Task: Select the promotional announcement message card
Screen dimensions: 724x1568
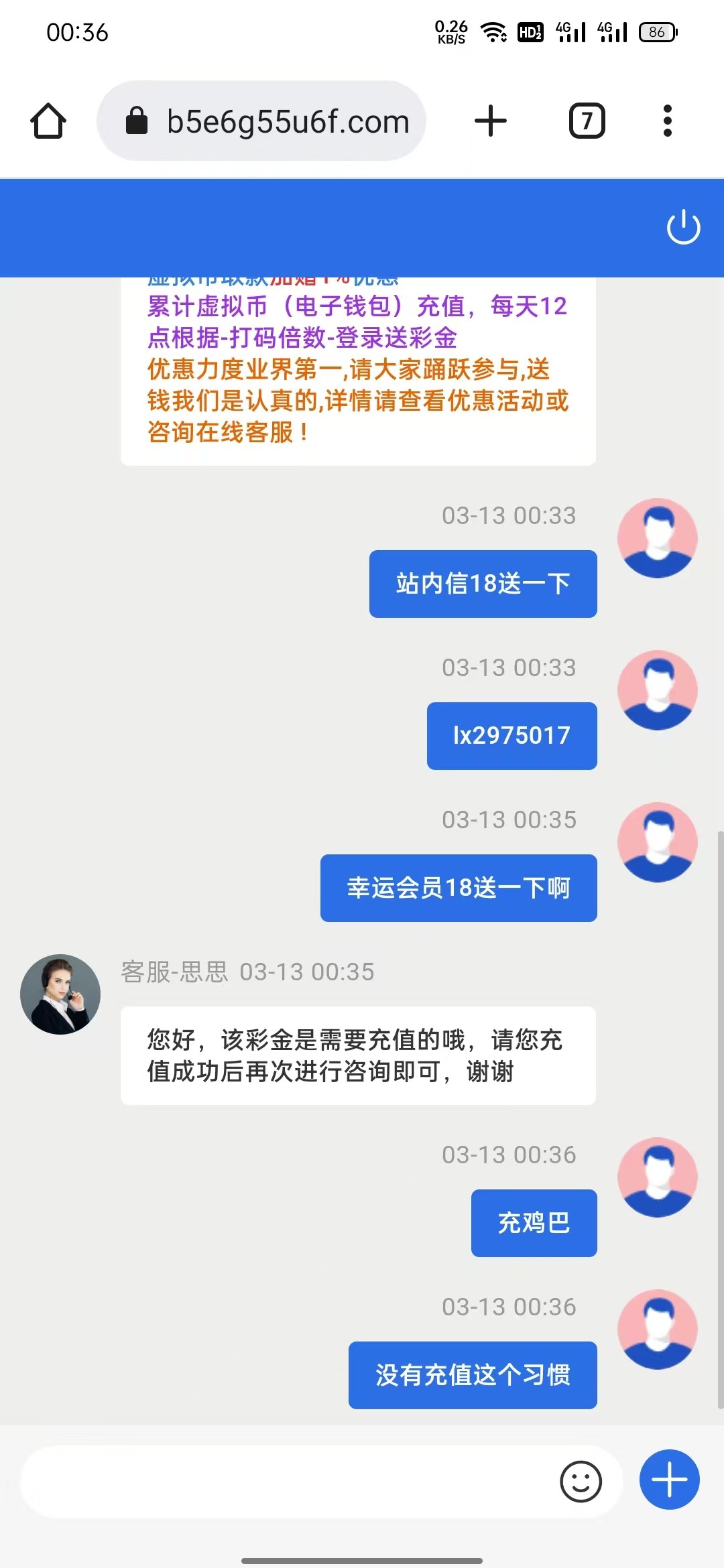Action: (x=357, y=369)
